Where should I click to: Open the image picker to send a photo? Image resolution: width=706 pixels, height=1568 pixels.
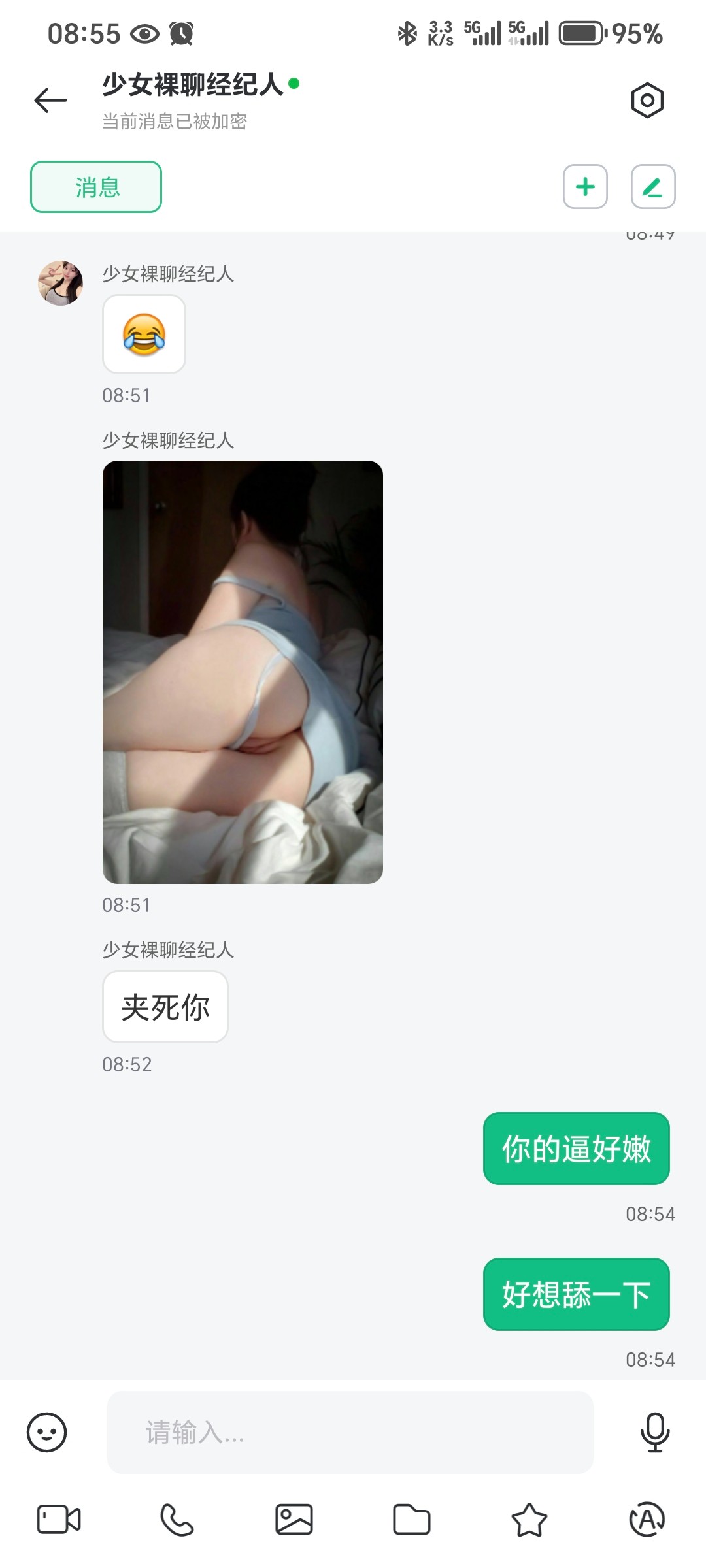pyautogui.click(x=294, y=1519)
